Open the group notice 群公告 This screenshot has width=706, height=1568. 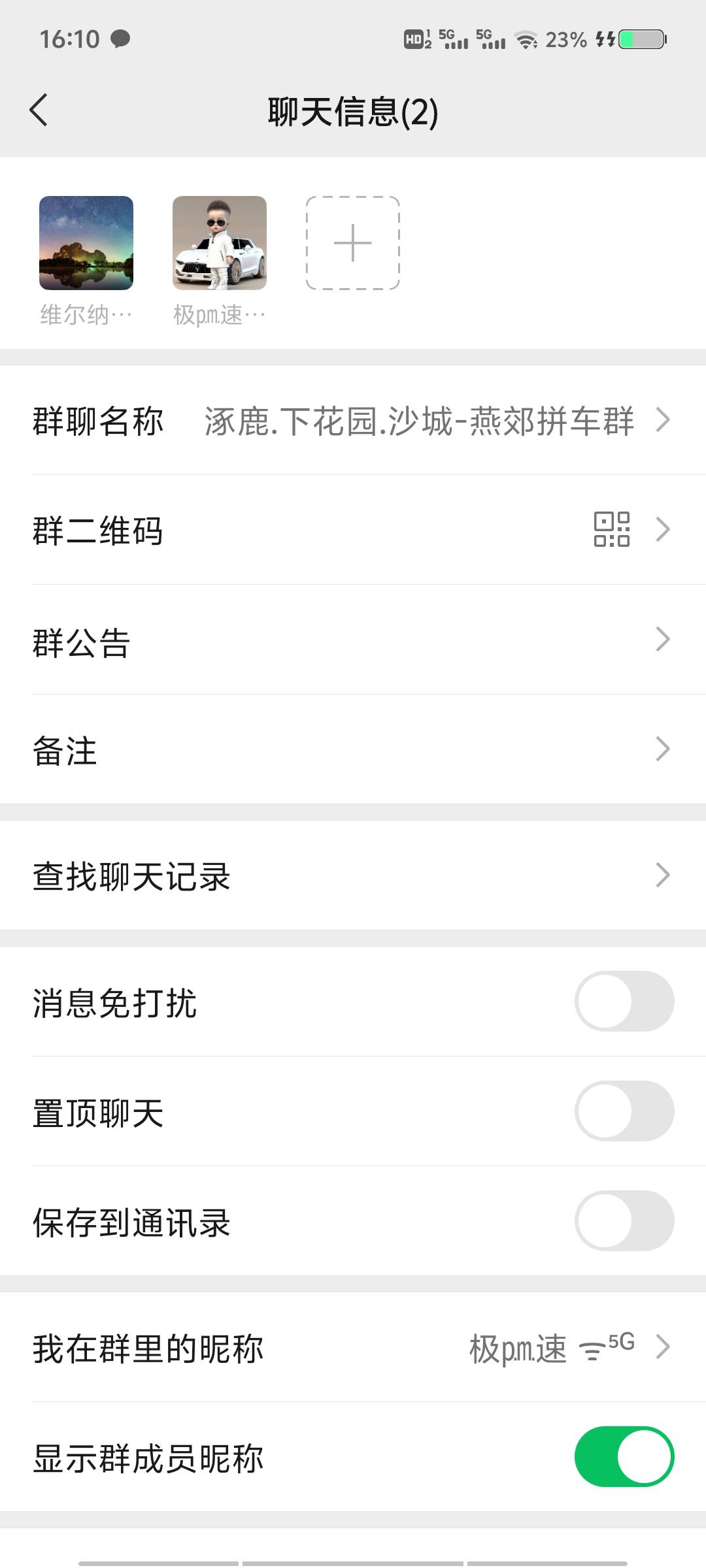(x=353, y=640)
